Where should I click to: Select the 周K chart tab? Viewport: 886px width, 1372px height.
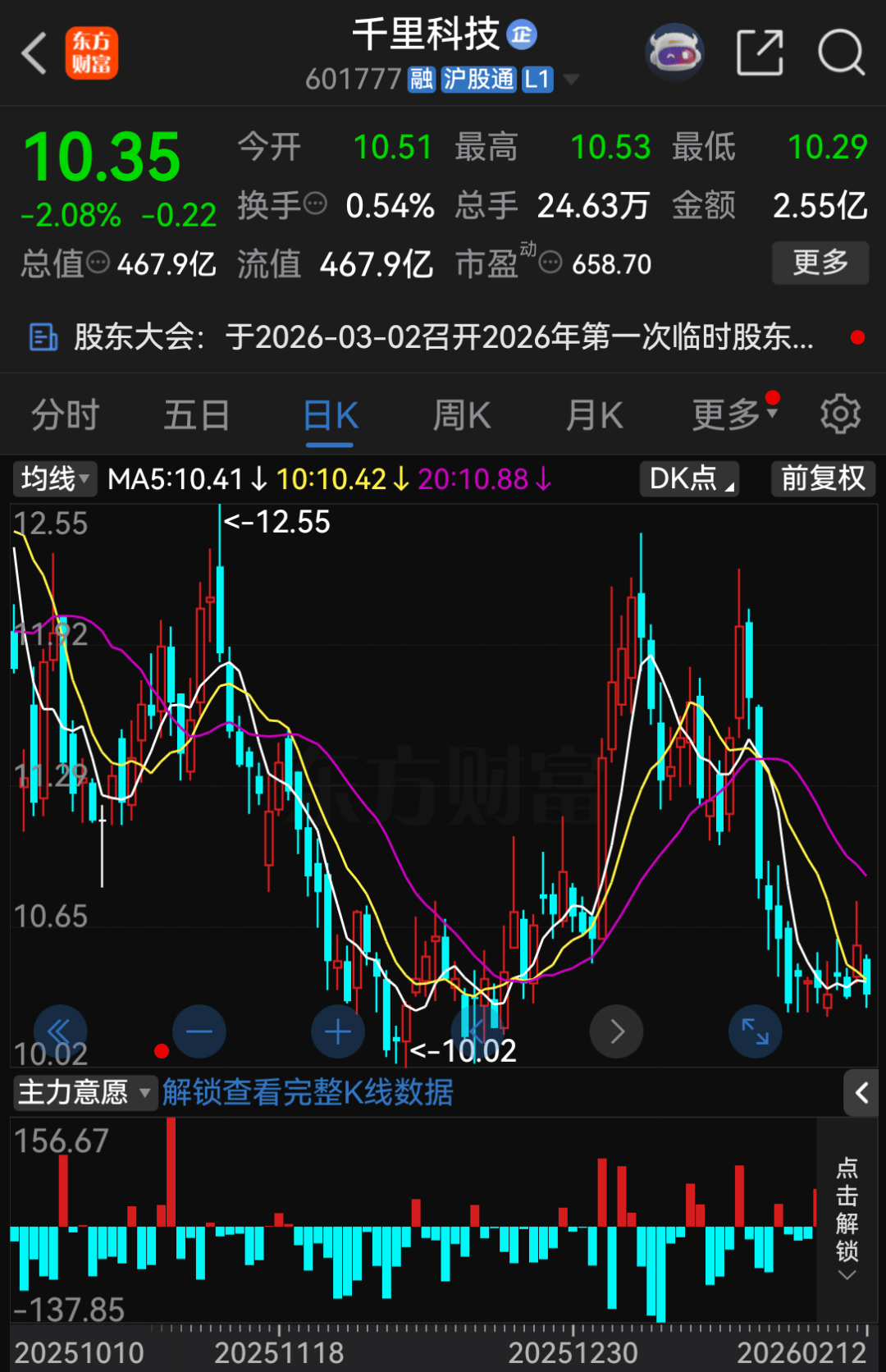461,415
